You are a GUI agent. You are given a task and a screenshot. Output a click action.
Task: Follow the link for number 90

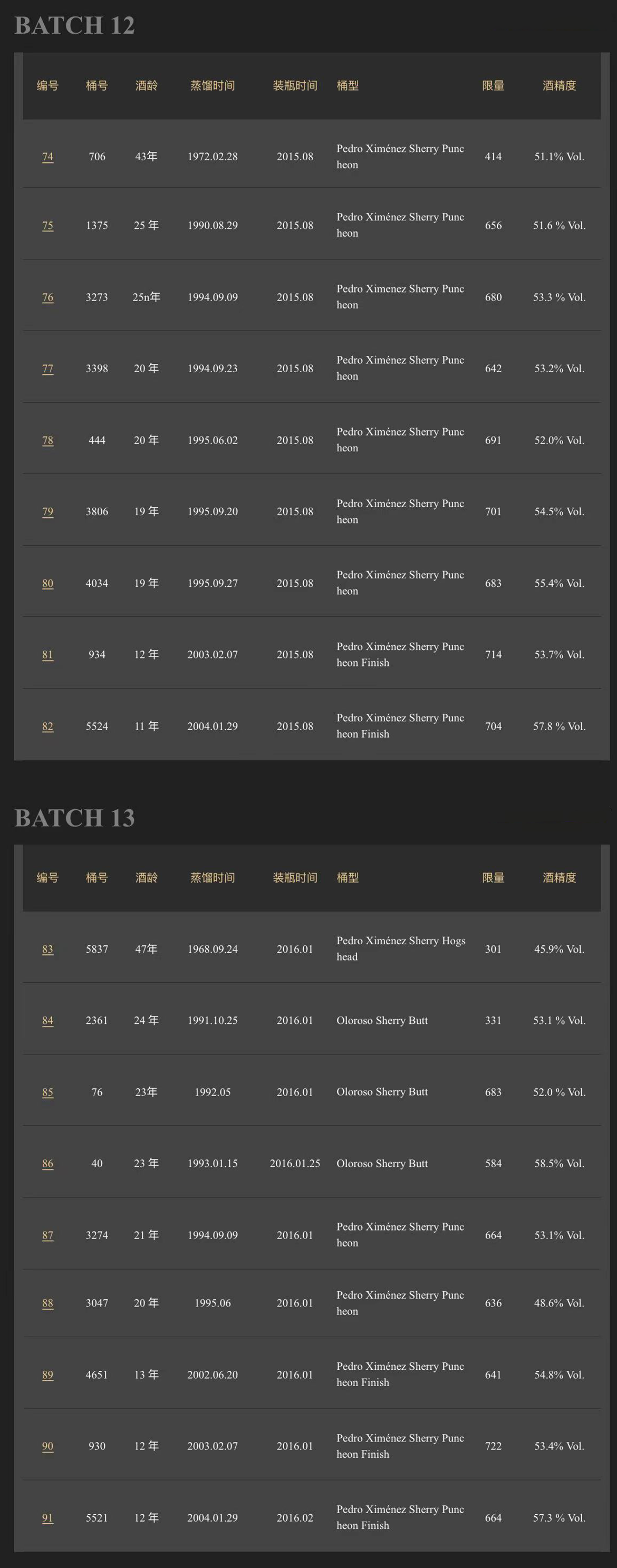(x=47, y=1446)
